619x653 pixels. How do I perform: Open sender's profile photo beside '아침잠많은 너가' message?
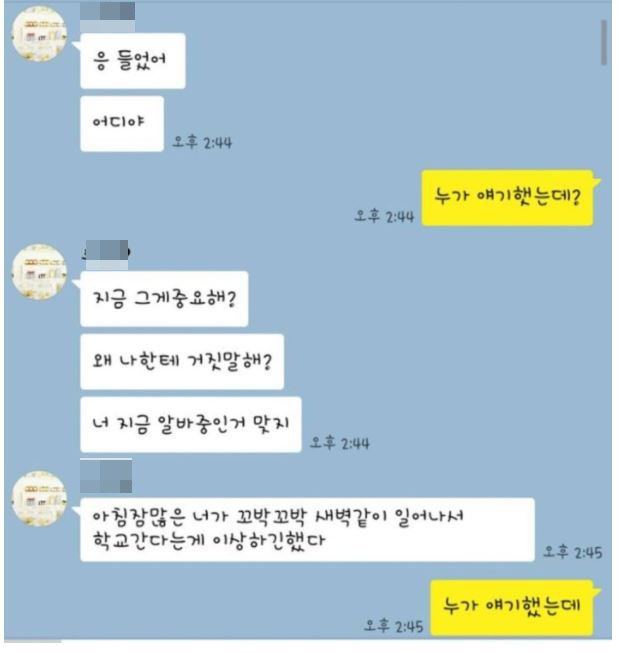39,497
